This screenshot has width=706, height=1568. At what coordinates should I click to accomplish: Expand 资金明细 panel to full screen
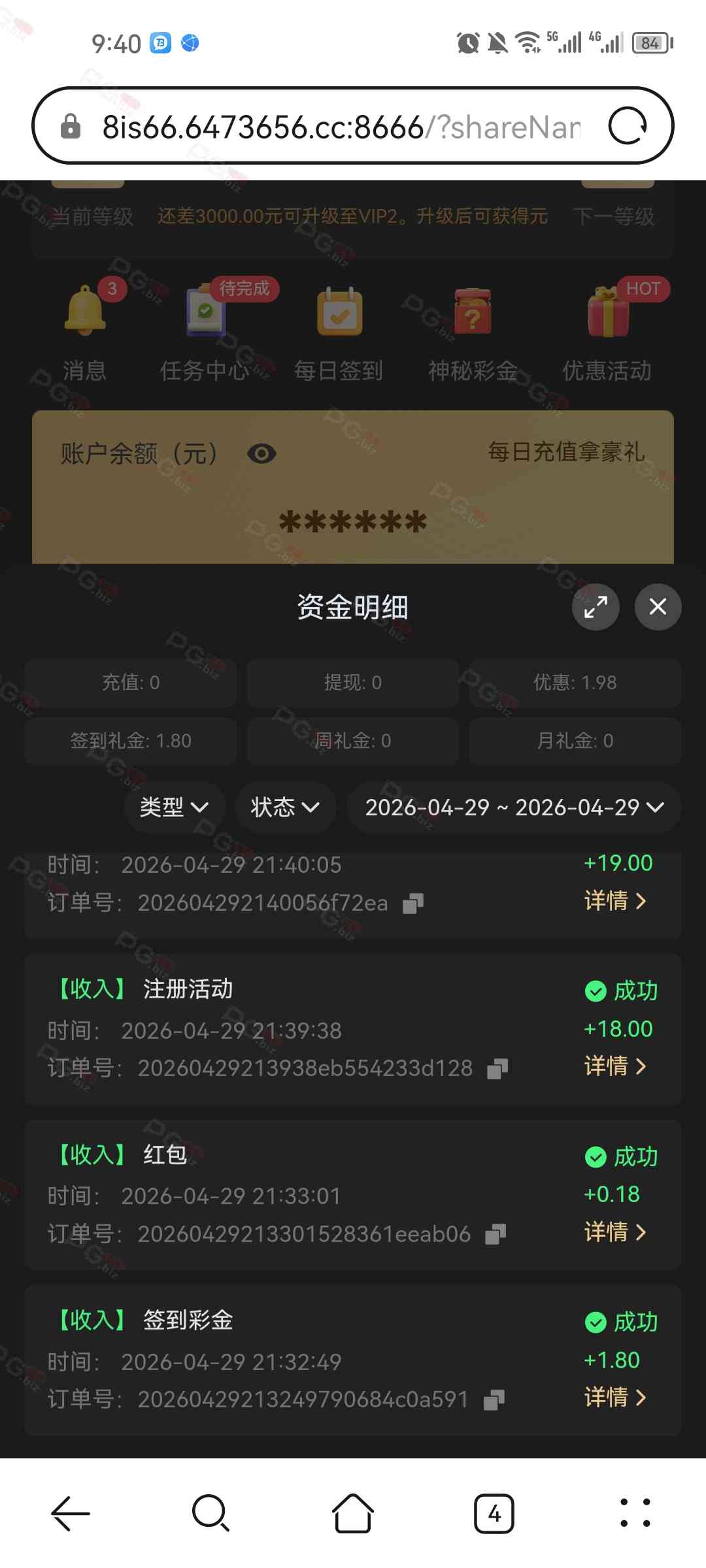[596, 607]
